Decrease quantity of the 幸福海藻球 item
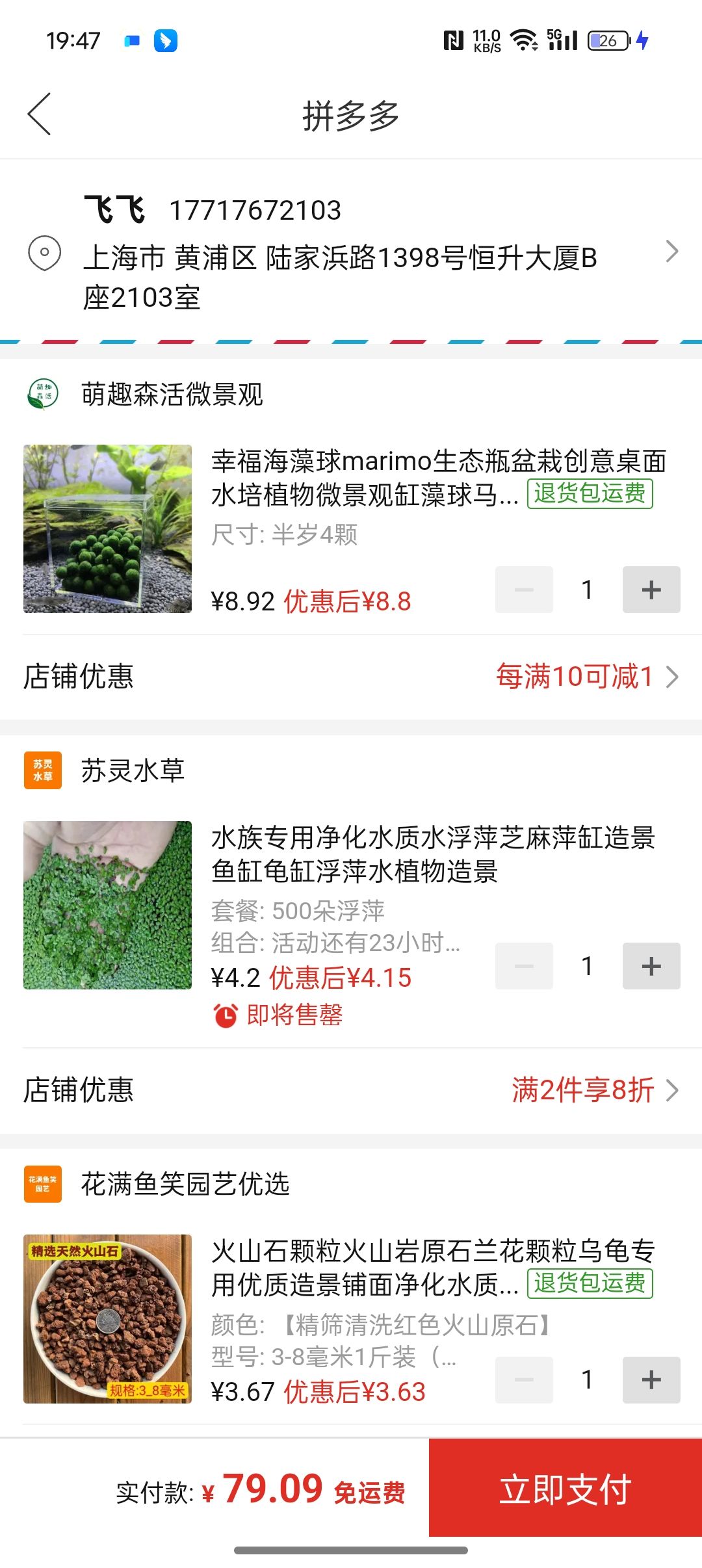Viewport: 702px width, 1568px height. tap(524, 590)
